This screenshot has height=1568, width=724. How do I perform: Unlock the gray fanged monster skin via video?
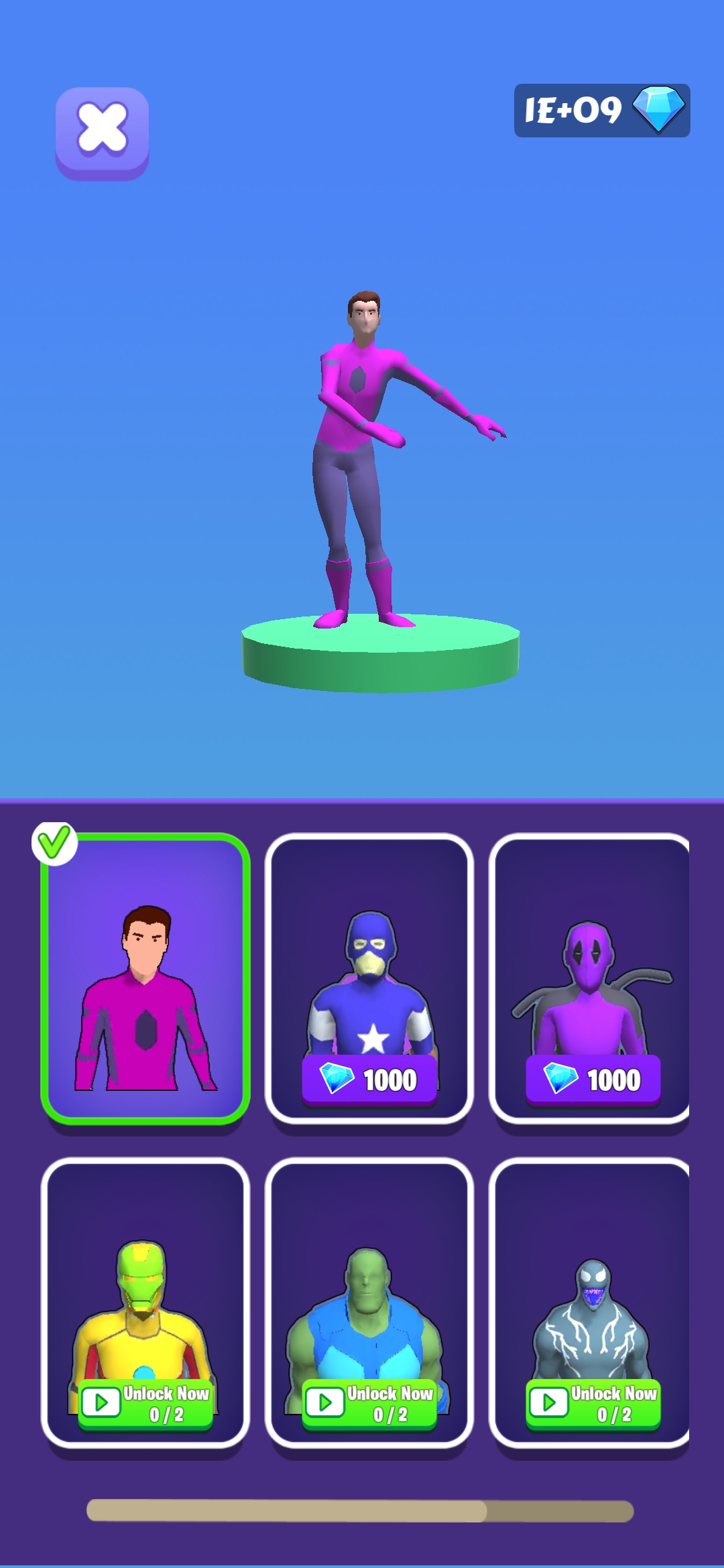[593, 1403]
